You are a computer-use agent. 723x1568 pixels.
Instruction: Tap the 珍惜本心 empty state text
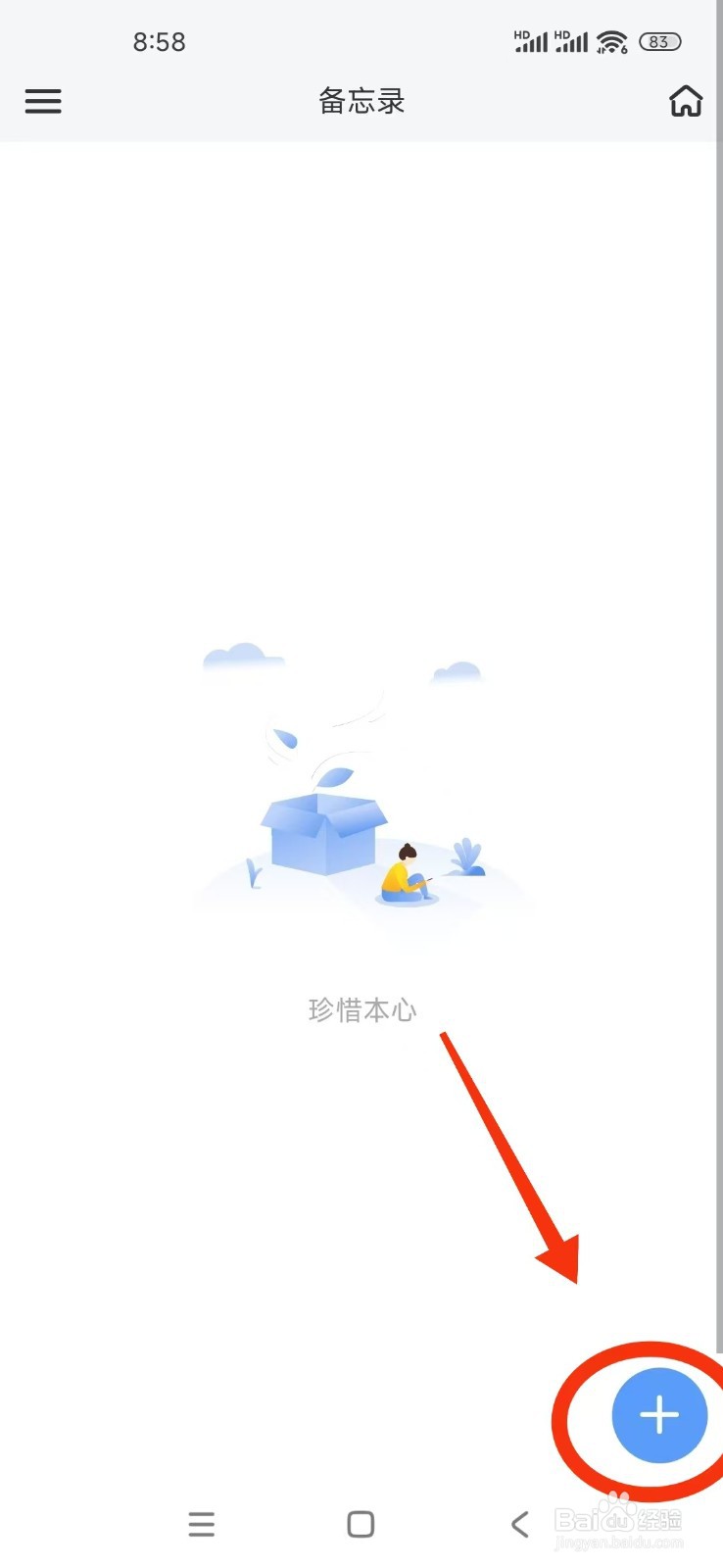coord(361,1009)
